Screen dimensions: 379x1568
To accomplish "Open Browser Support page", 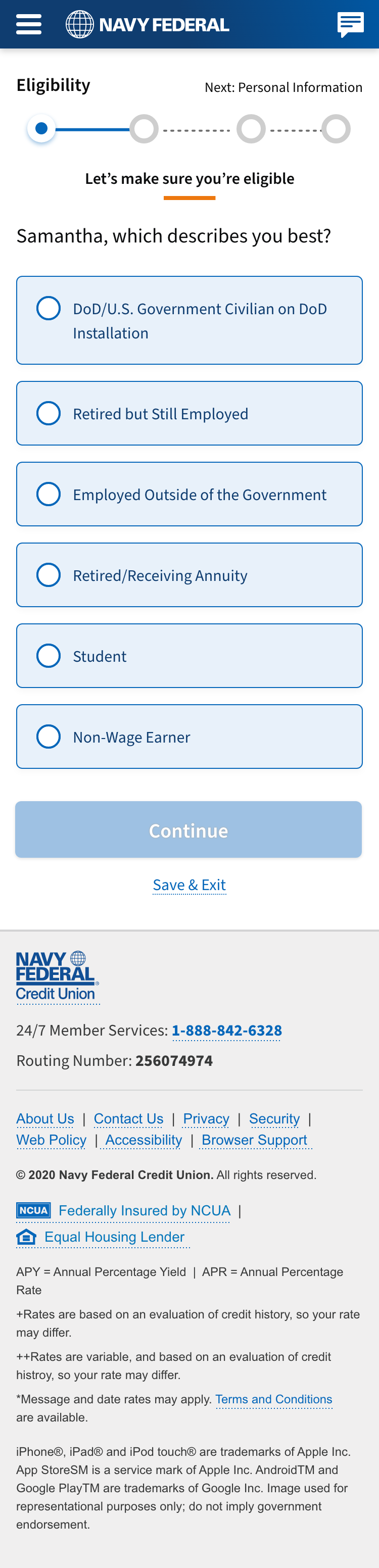I will click(x=255, y=1140).
